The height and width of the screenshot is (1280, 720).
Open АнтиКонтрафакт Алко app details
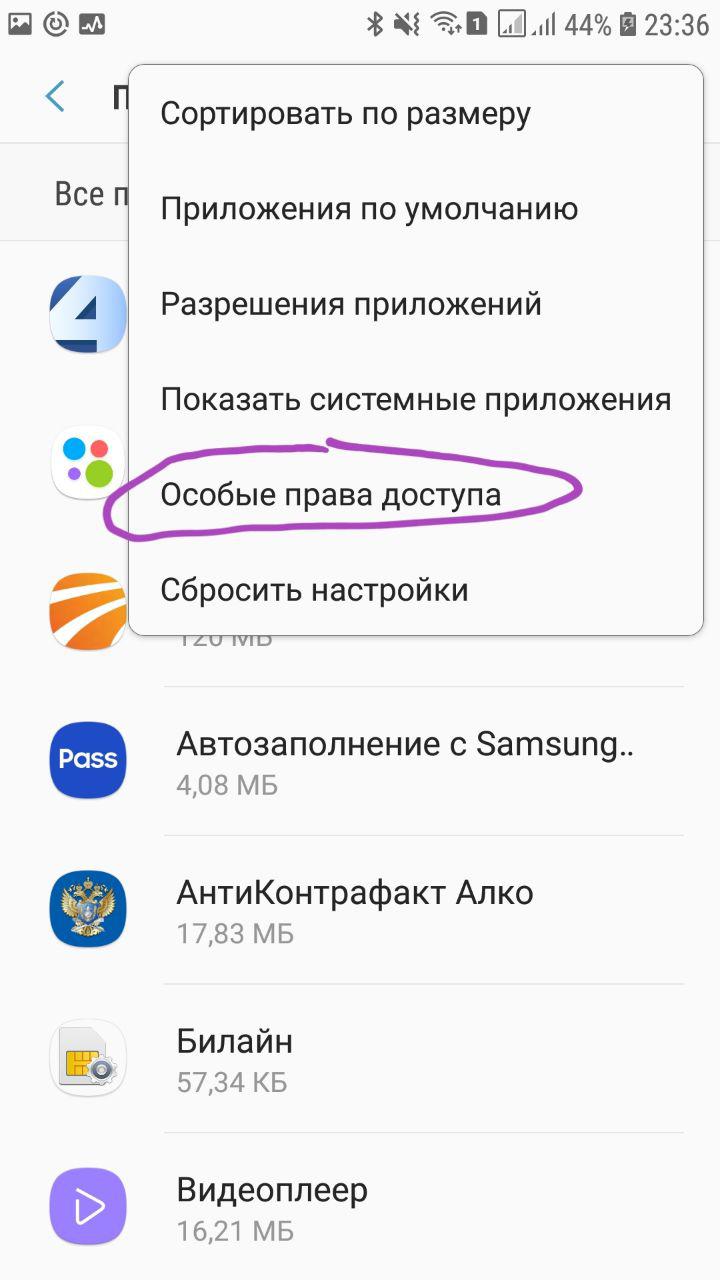click(360, 910)
